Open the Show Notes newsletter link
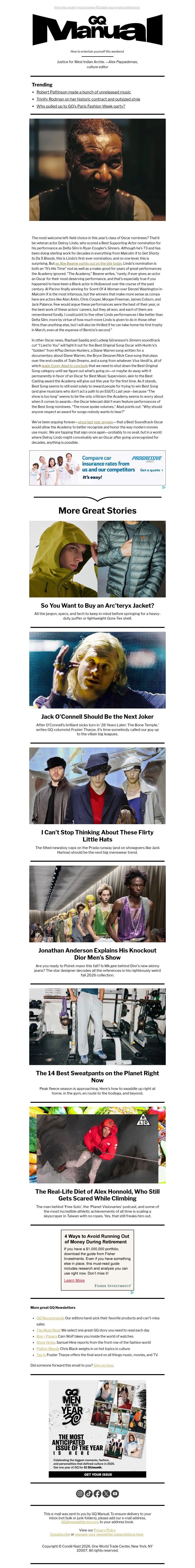This screenshot has height=1568, width=195. point(46,1342)
